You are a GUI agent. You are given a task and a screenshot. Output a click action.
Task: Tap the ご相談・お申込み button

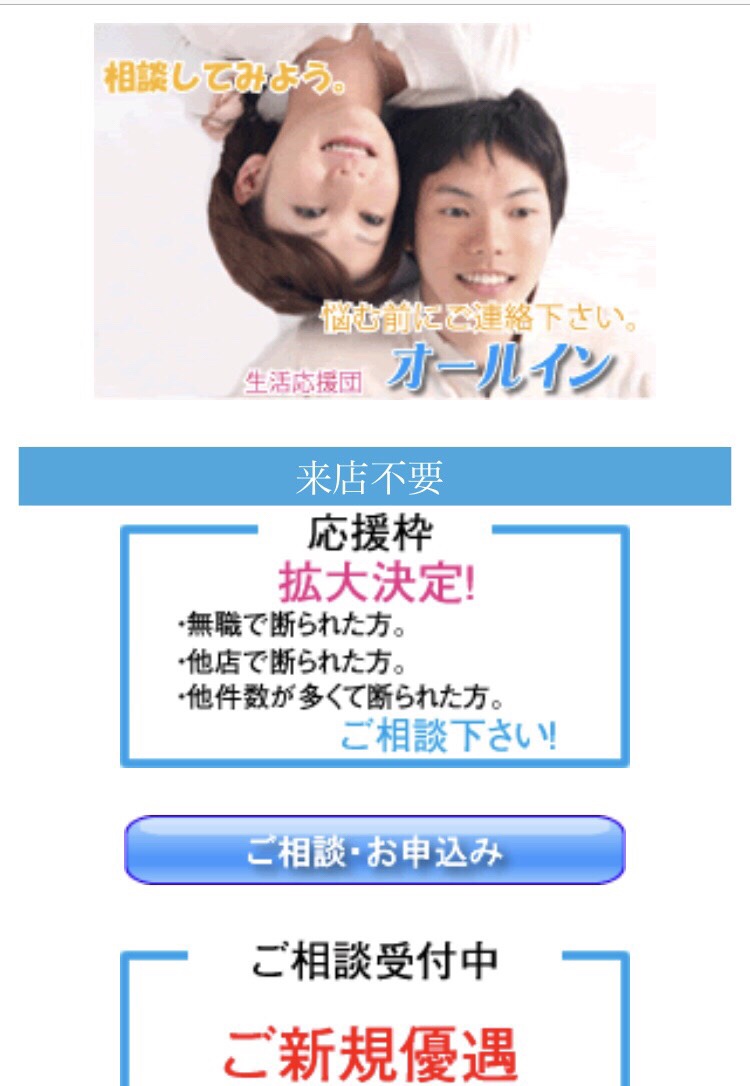pos(374,850)
